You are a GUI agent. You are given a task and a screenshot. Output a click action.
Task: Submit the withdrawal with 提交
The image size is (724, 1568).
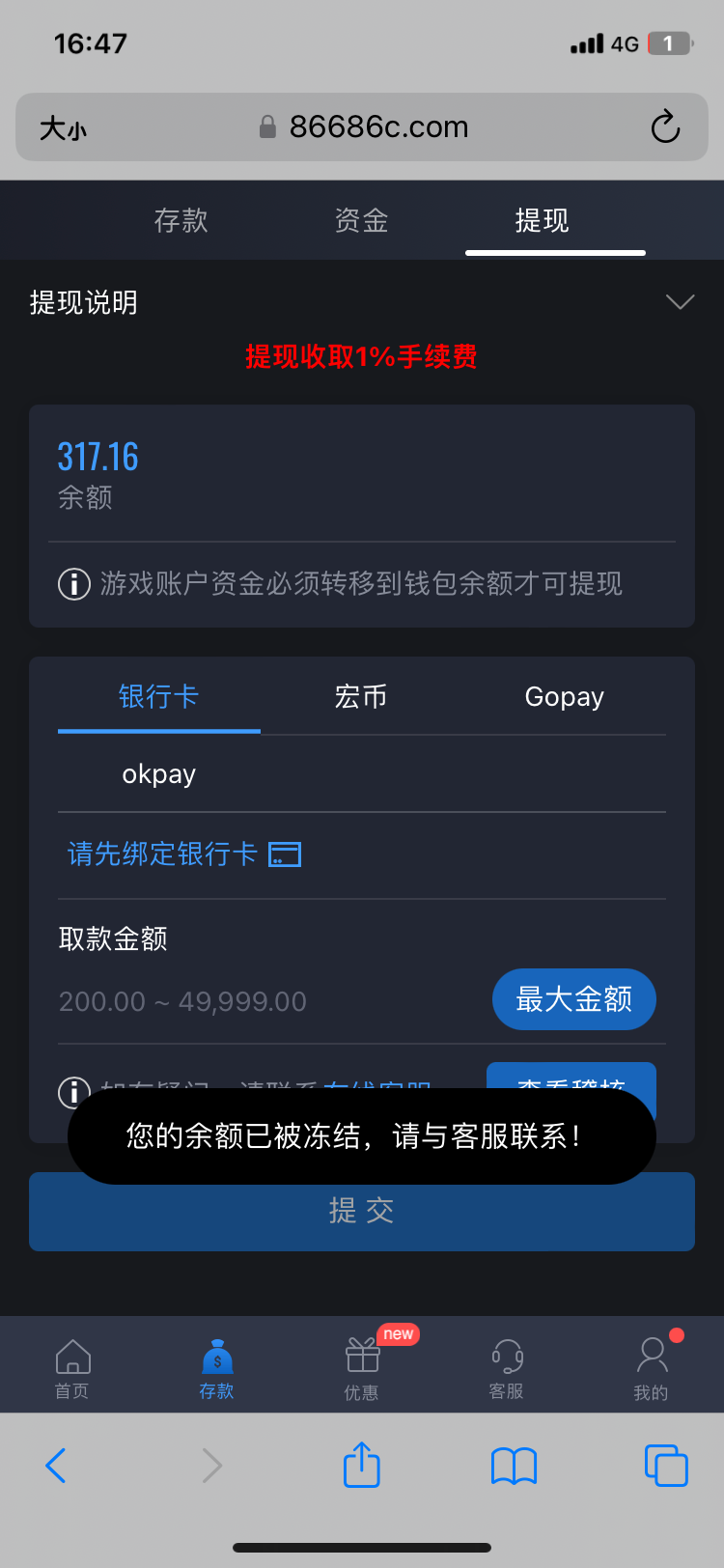click(361, 1213)
